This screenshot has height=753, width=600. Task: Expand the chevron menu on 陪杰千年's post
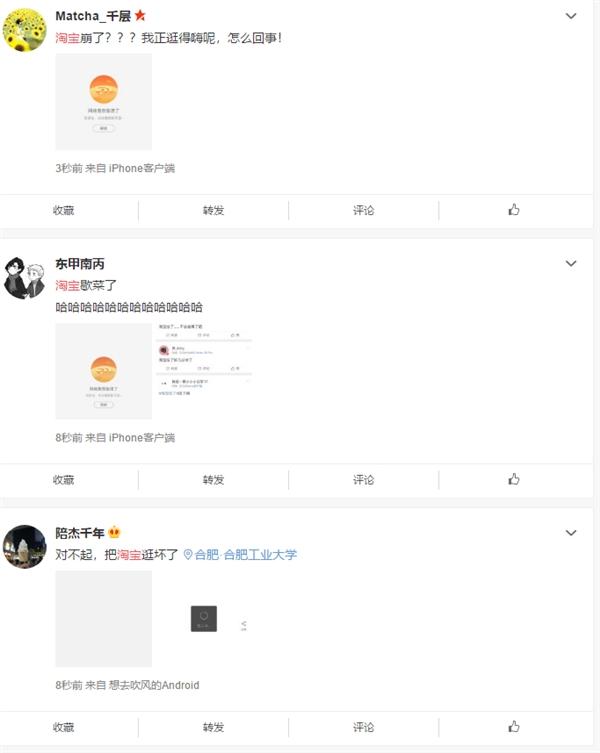click(x=571, y=533)
